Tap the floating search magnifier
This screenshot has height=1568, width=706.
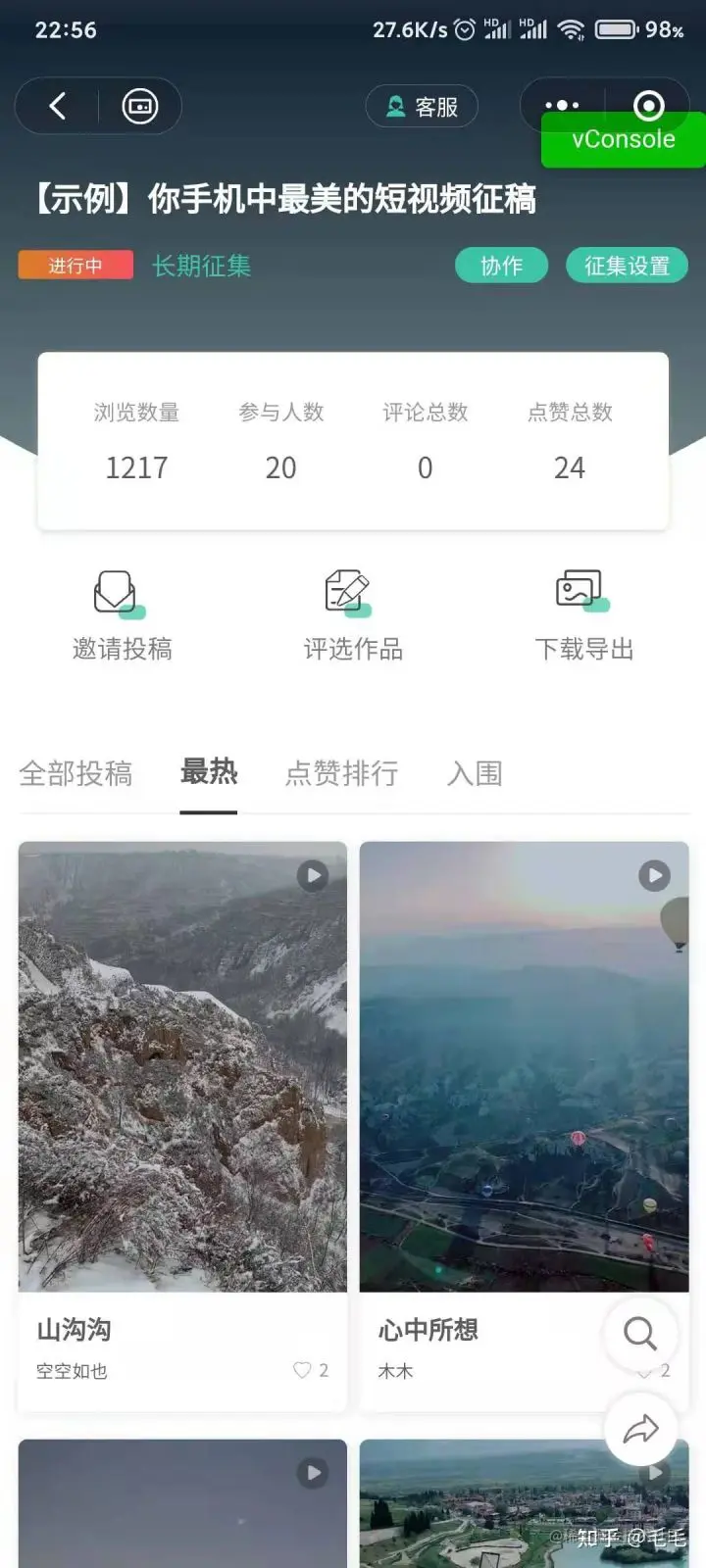coord(640,1333)
